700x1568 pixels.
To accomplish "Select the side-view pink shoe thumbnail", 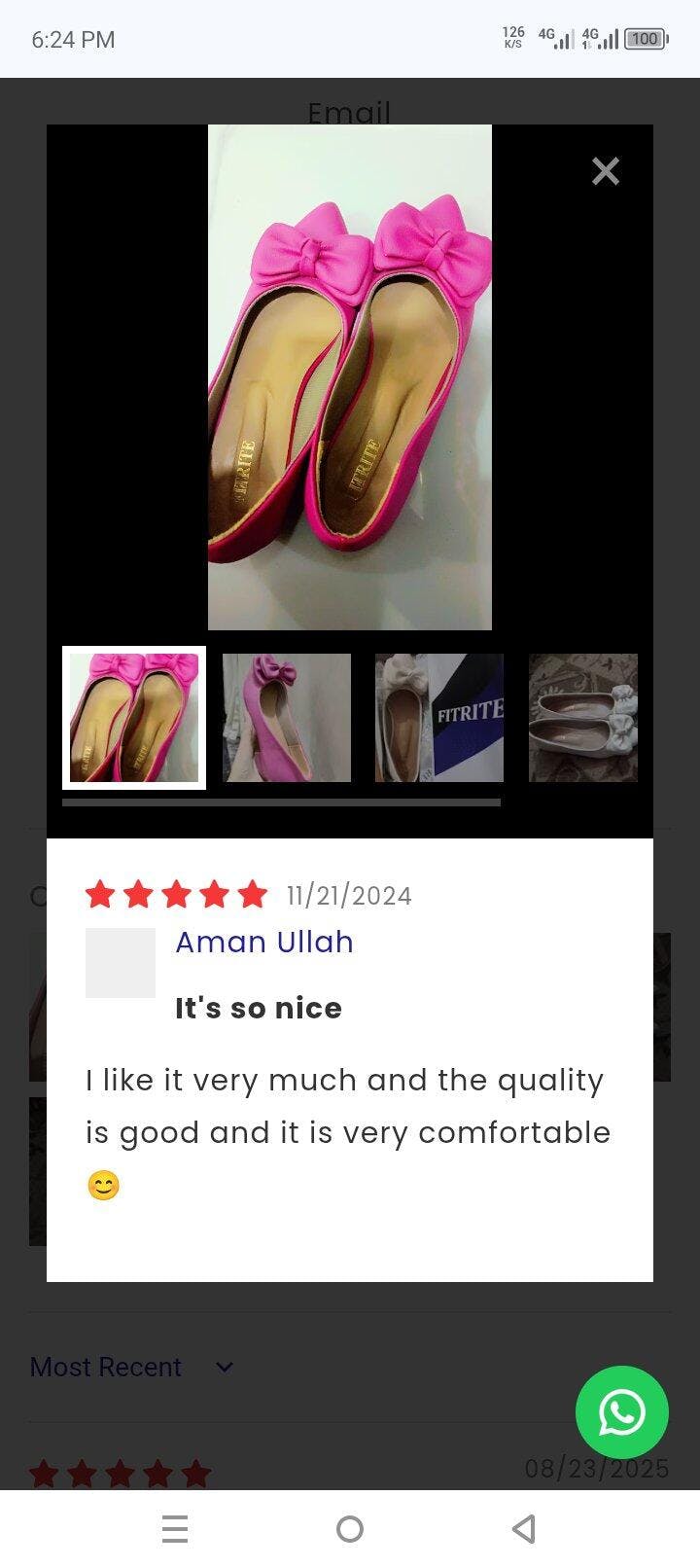I will pos(287,718).
